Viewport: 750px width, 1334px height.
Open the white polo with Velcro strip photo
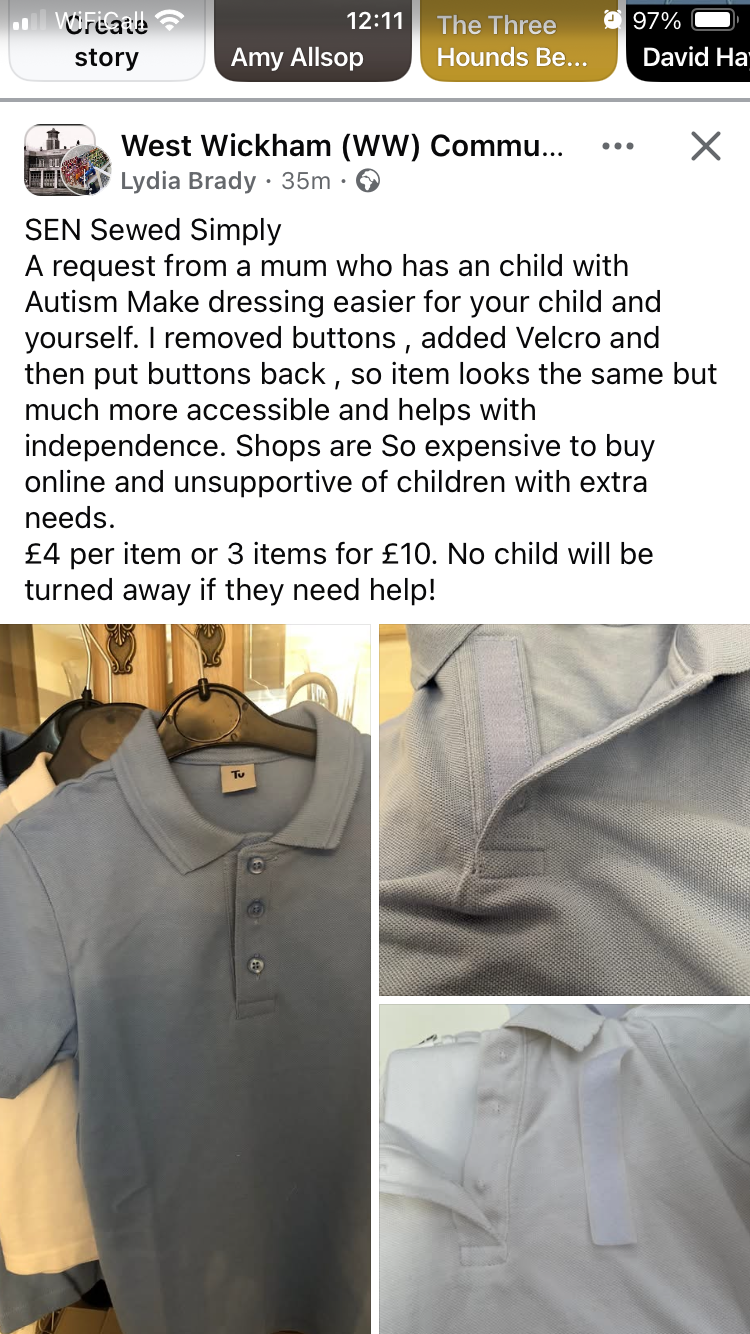[564, 1168]
